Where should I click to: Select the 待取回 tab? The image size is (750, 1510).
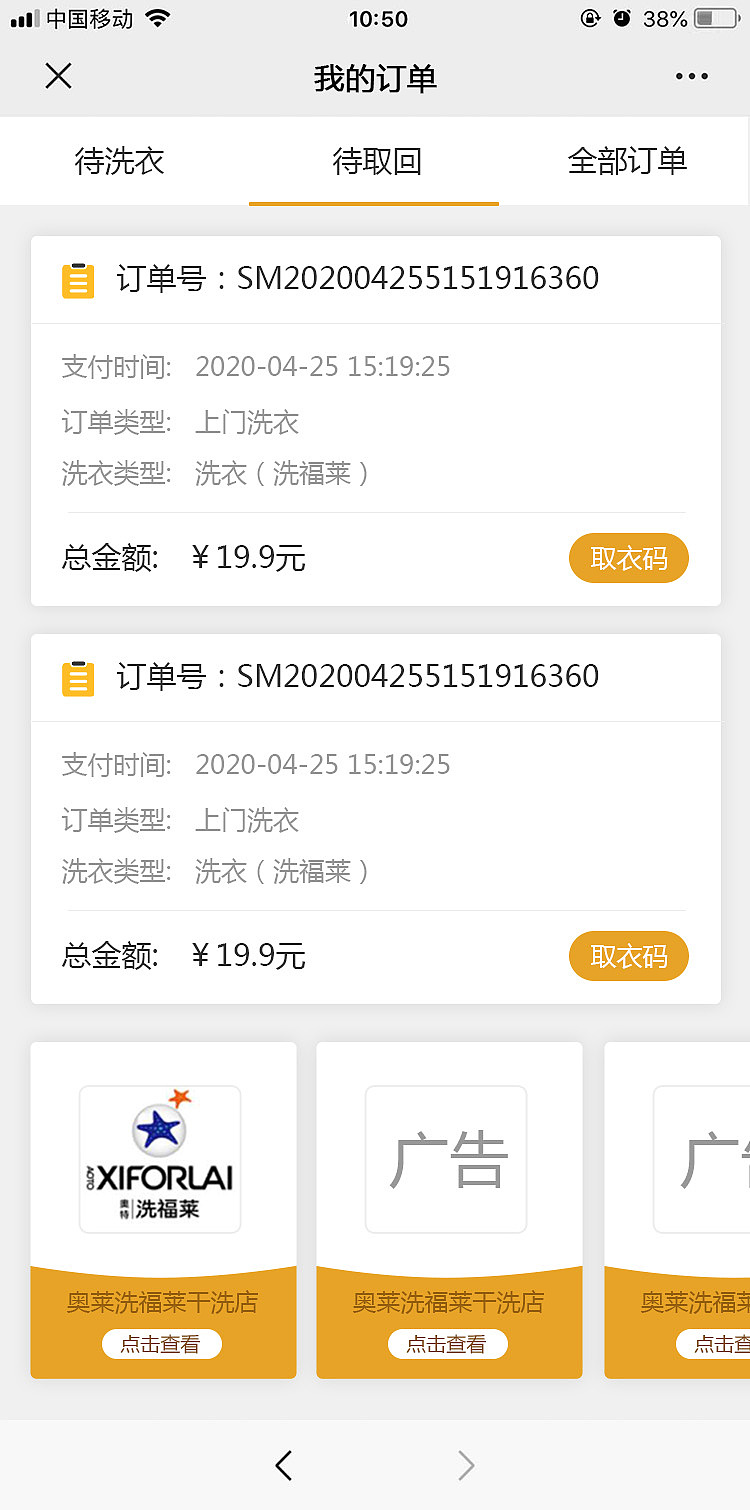[376, 161]
